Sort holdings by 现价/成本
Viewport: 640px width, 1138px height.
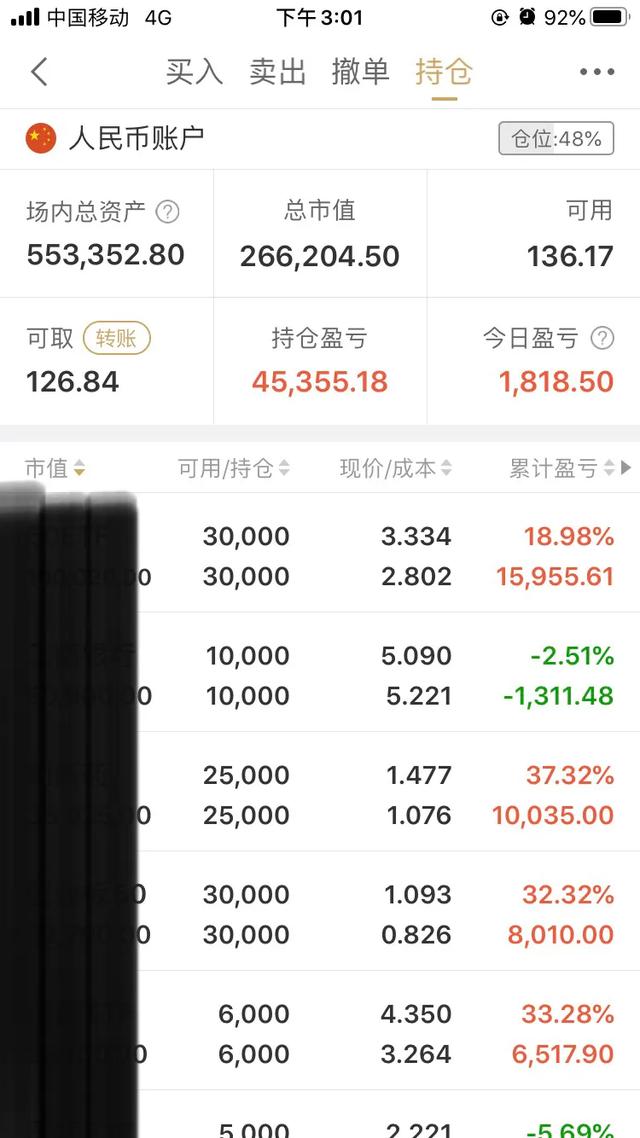[x=395, y=468]
